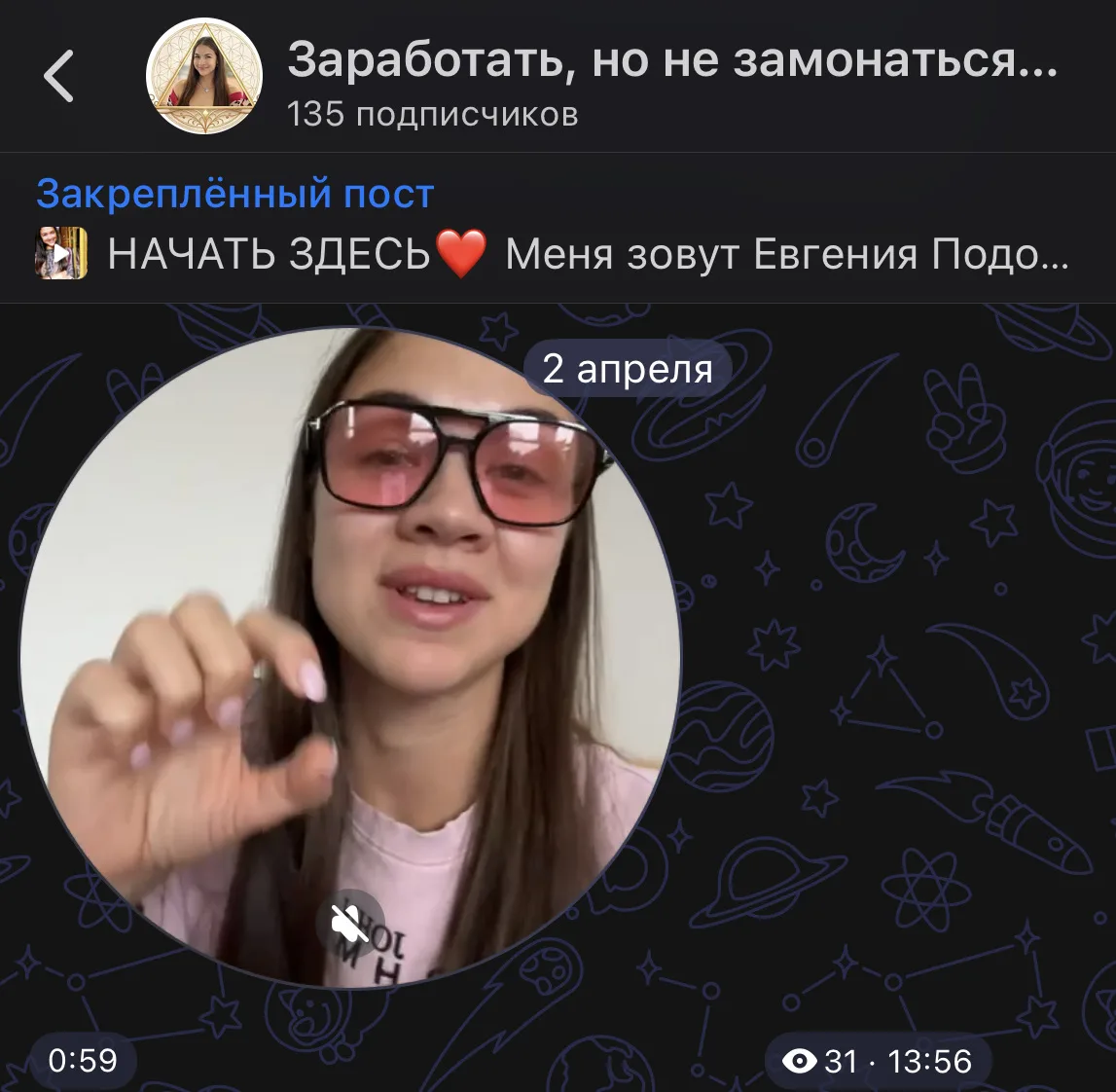Go back using the header arrow
Image resolution: width=1116 pixels, height=1092 pixels.
[60, 76]
